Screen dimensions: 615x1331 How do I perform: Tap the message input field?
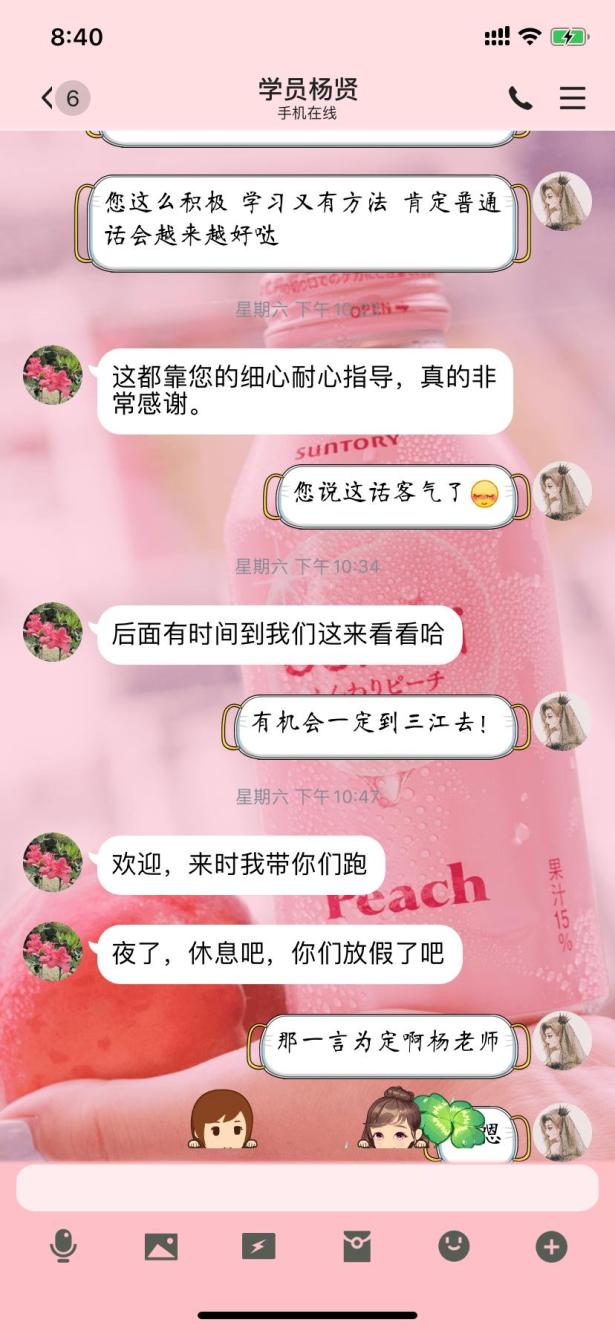pyautogui.click(x=307, y=1188)
